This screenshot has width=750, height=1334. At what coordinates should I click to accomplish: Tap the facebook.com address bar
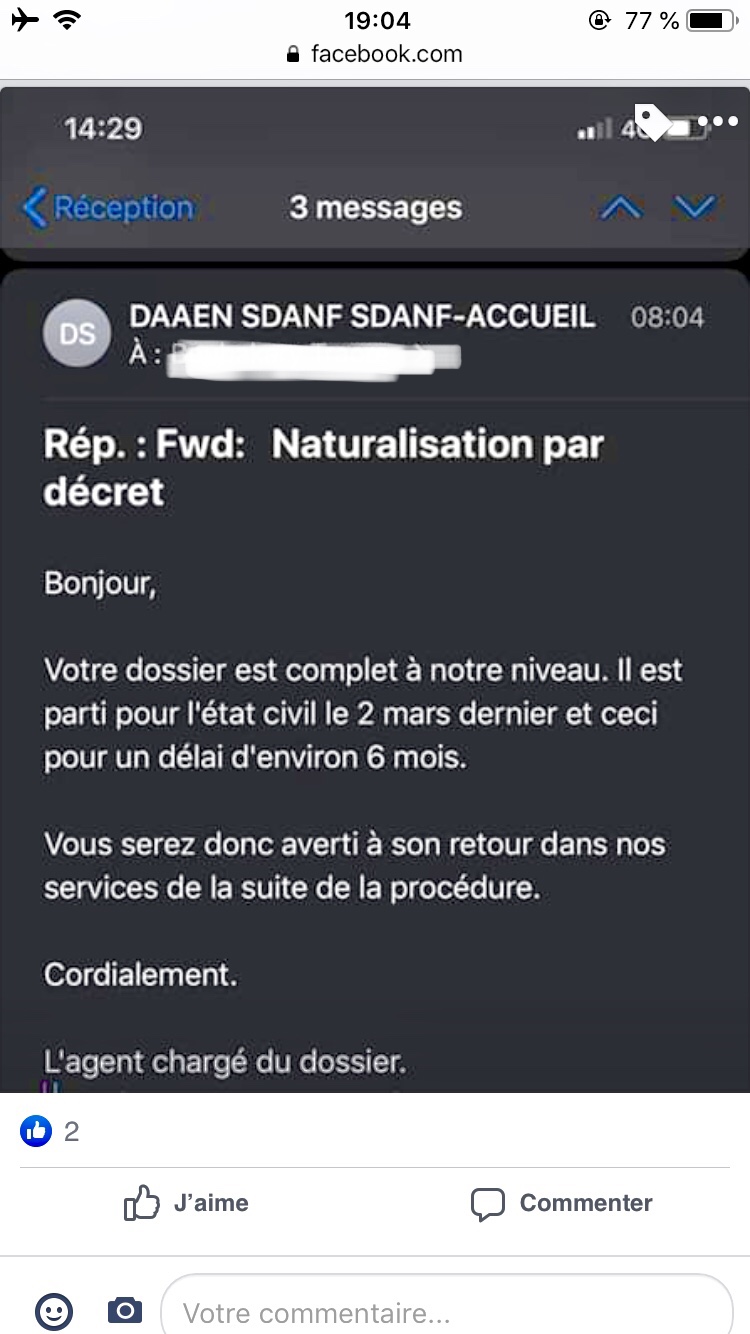coord(375,54)
